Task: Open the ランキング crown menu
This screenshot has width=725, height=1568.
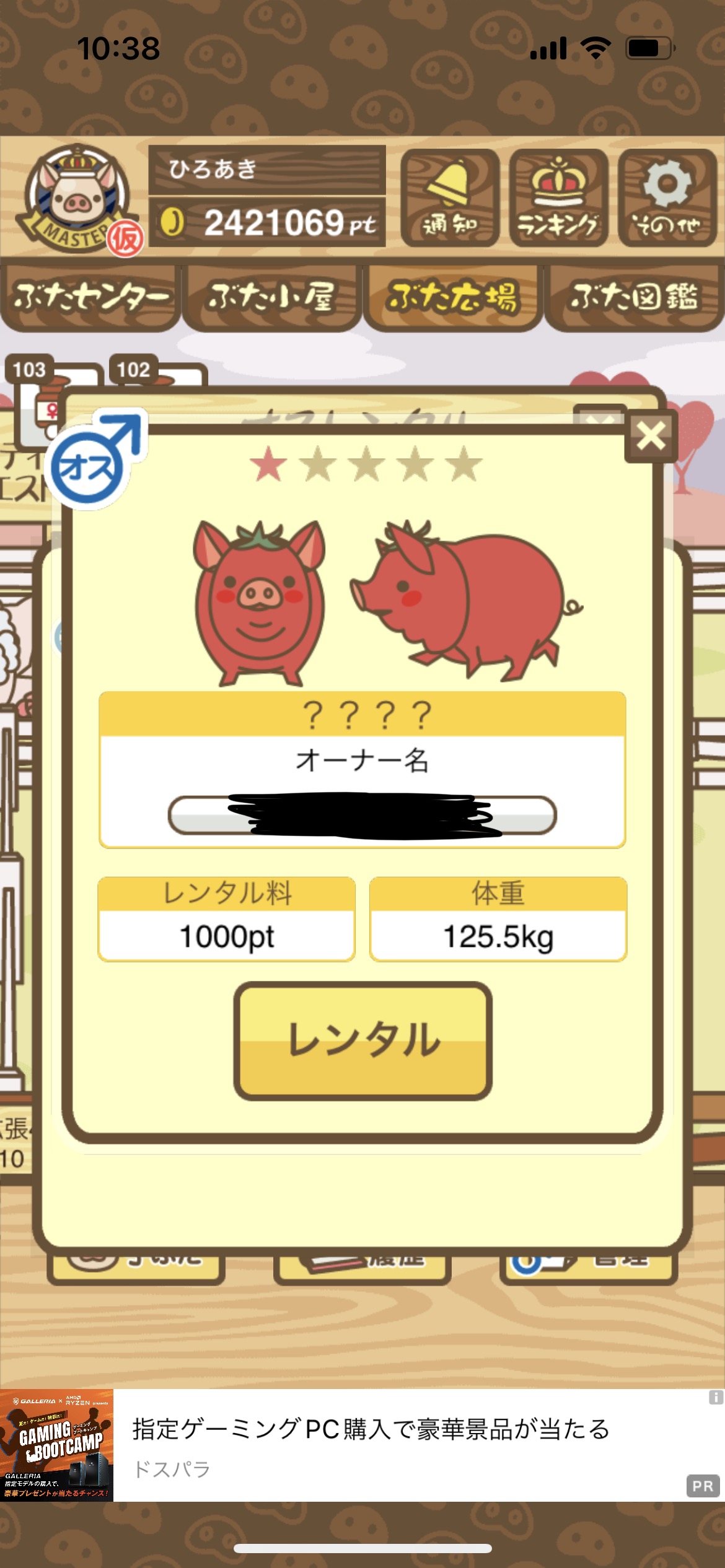Action: (558, 198)
